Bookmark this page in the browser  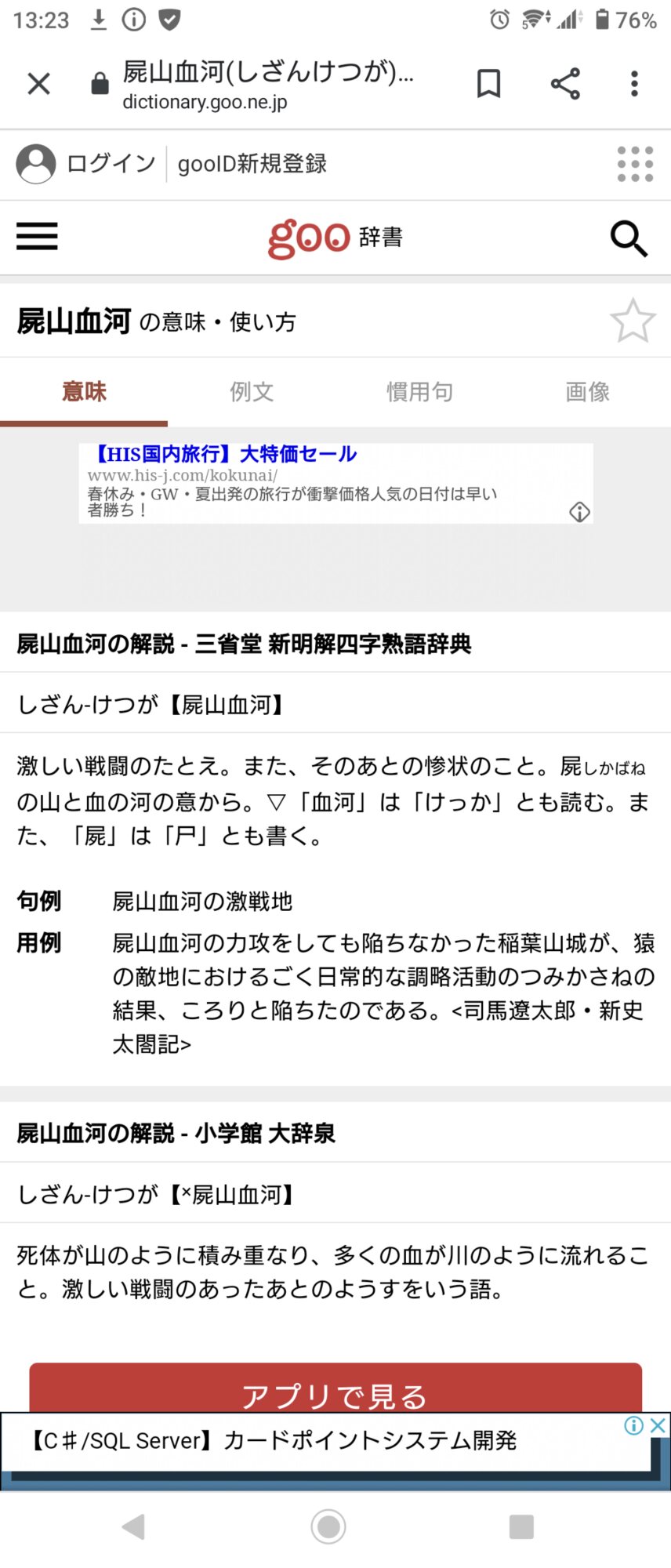point(488,83)
